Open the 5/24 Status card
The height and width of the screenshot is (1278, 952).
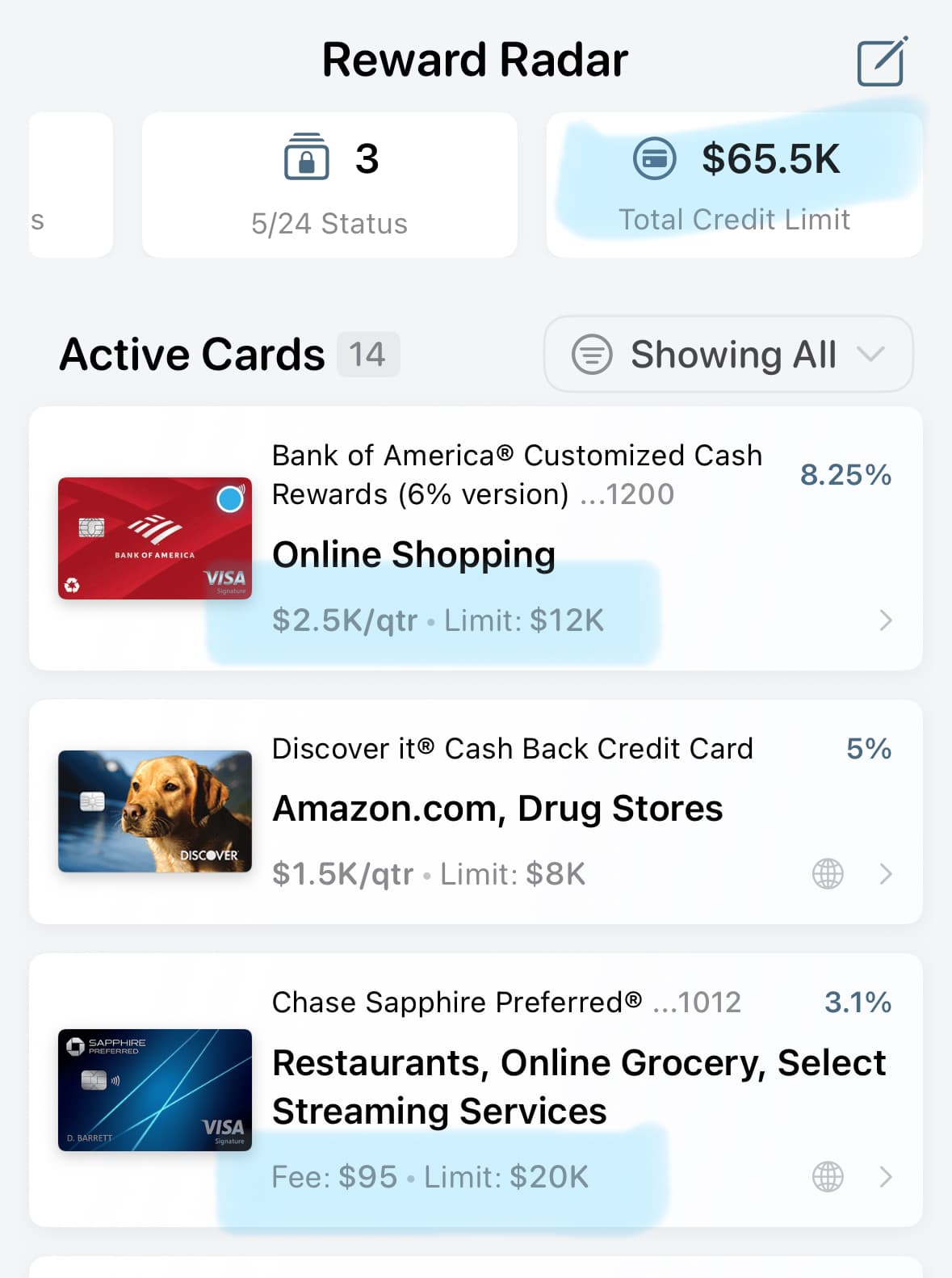(x=329, y=185)
